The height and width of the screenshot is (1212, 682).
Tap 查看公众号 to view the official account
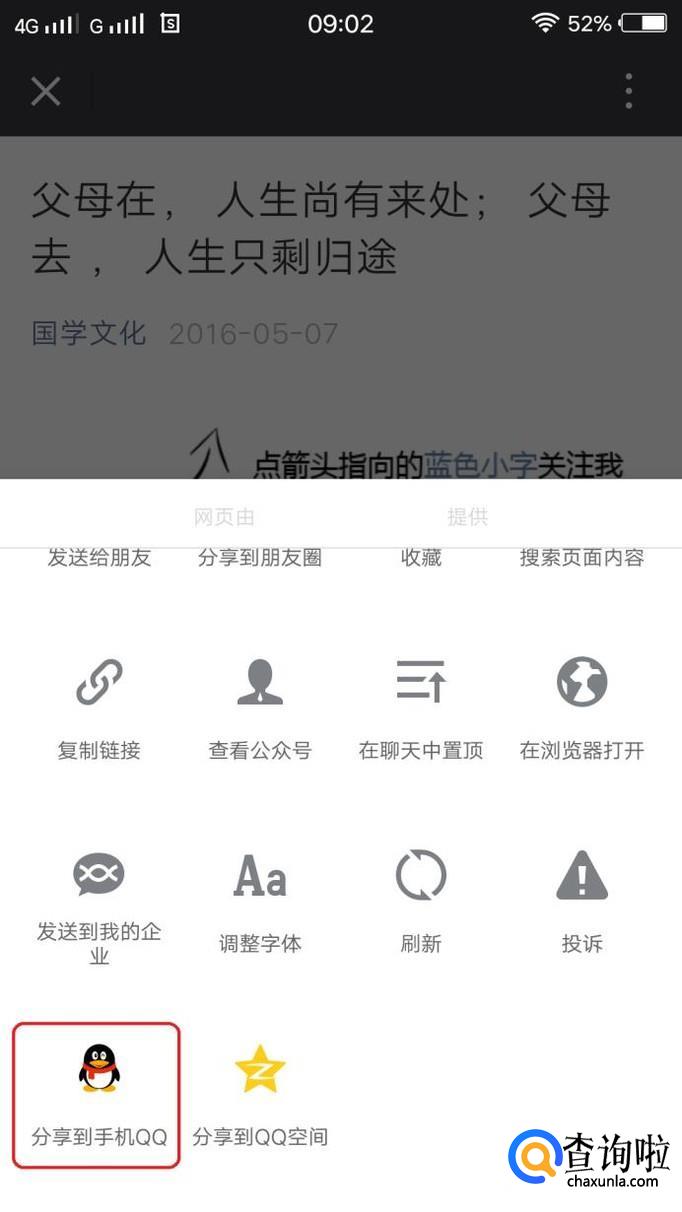coord(260,708)
